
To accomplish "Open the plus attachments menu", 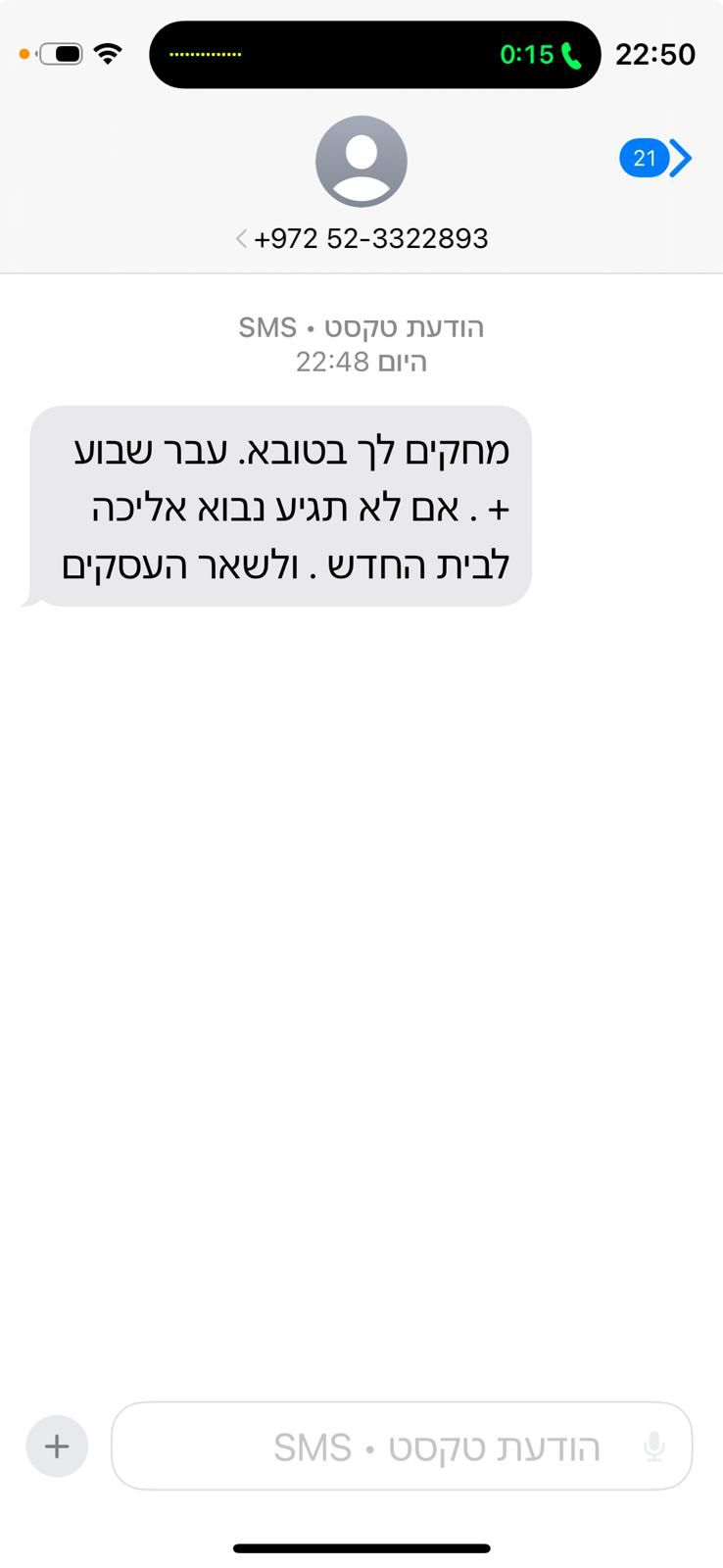I will [57, 1445].
